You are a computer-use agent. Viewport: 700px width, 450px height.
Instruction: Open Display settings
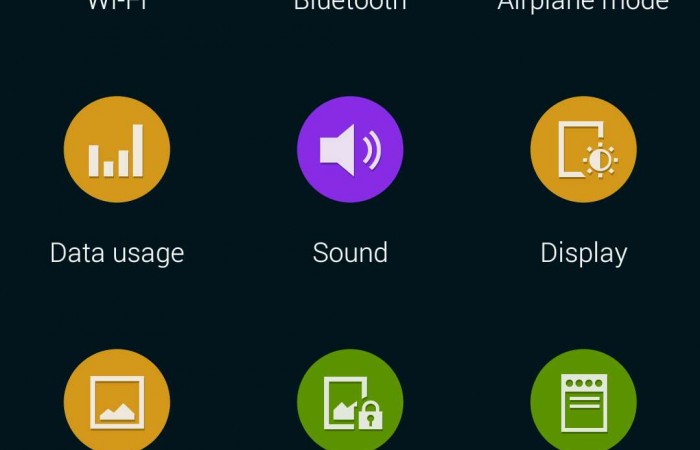click(583, 150)
